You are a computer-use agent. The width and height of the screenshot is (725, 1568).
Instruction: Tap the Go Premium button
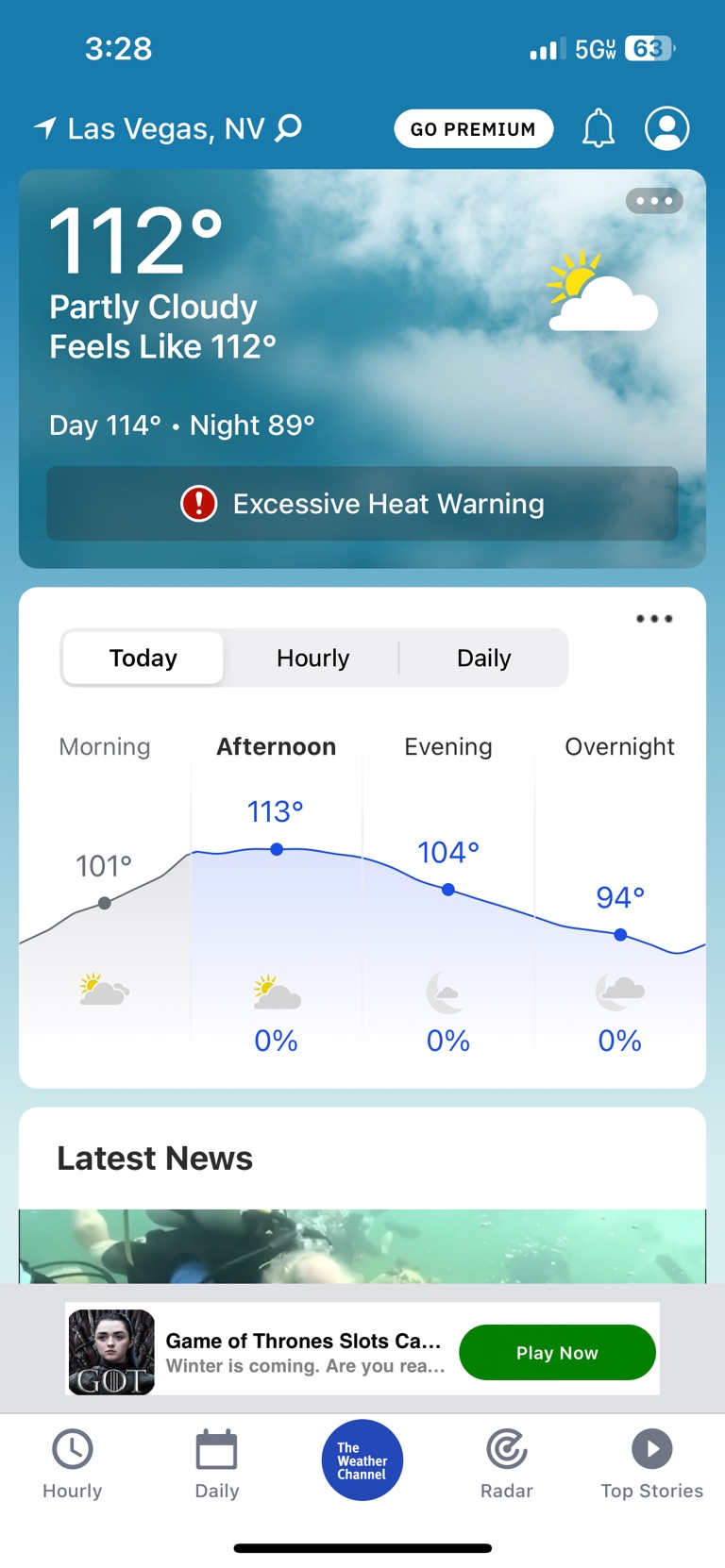click(x=473, y=129)
